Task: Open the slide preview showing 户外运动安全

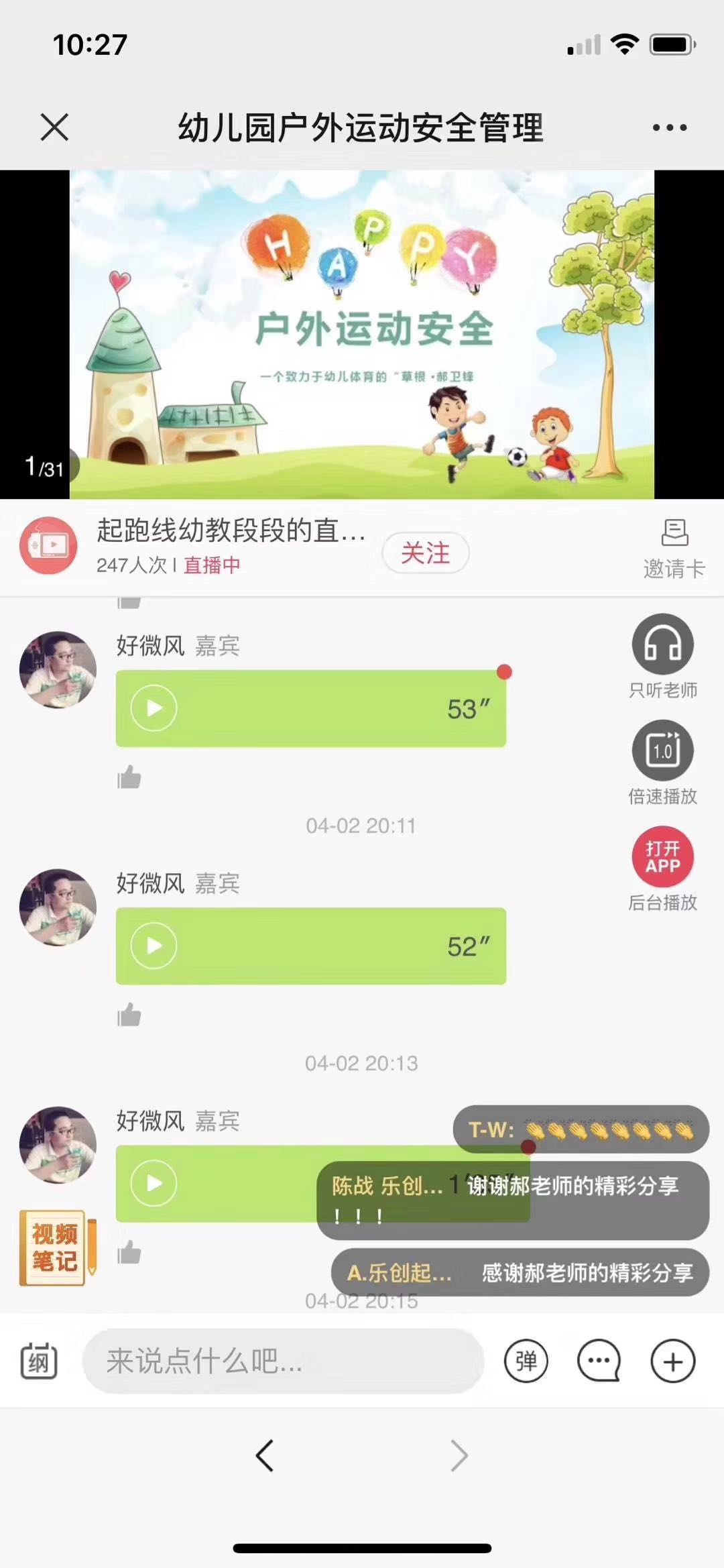Action: tap(362, 334)
